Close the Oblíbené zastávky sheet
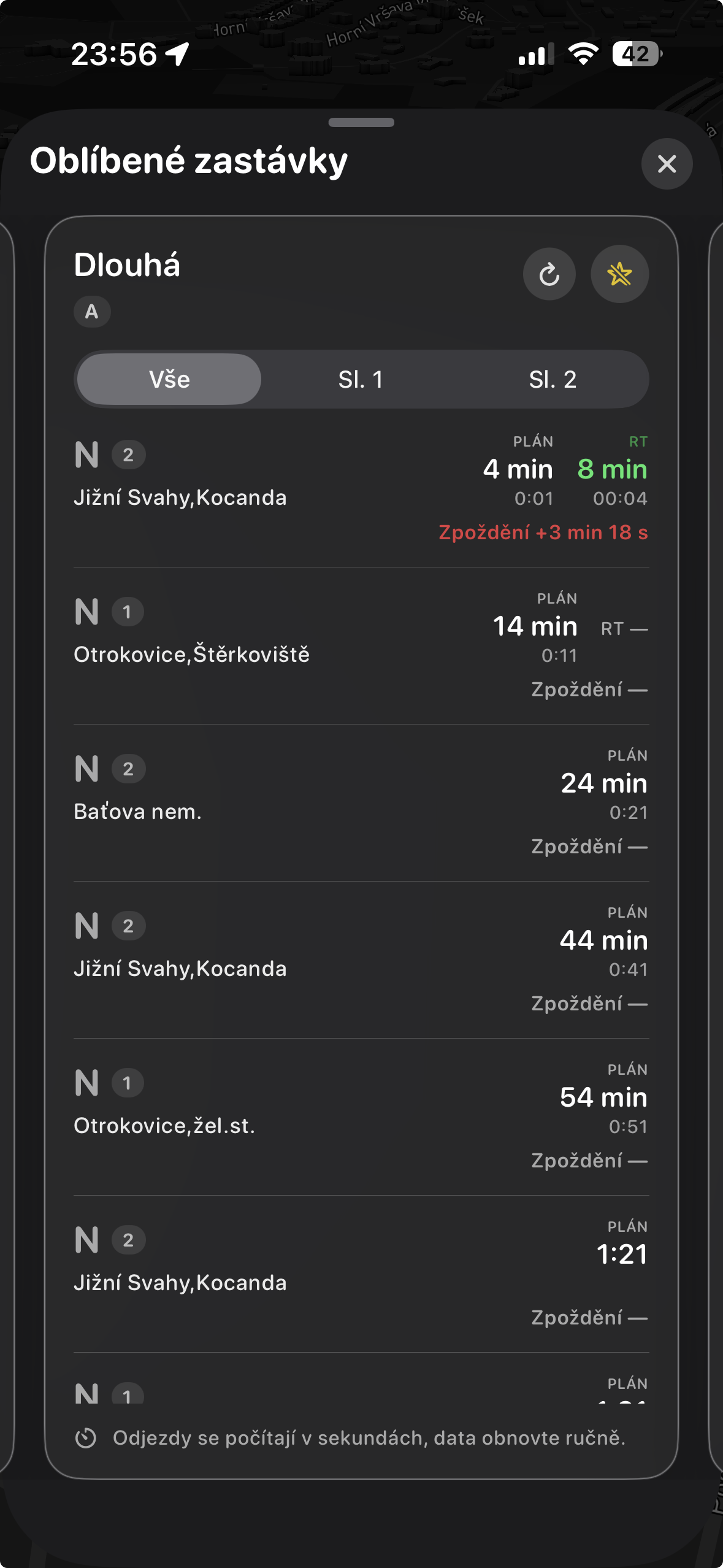This screenshot has height=1568, width=723. [667, 164]
